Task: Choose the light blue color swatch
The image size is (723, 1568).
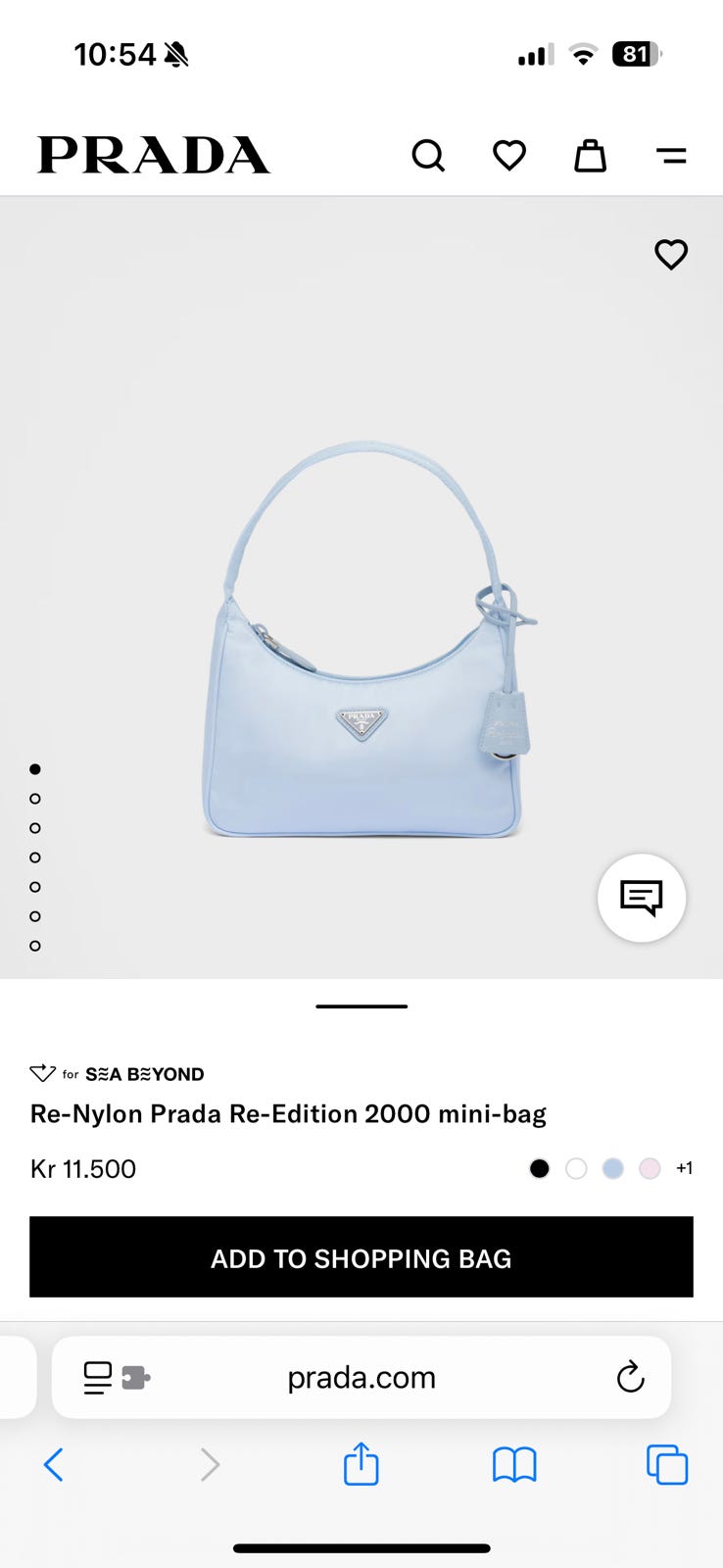Action: point(613,1168)
